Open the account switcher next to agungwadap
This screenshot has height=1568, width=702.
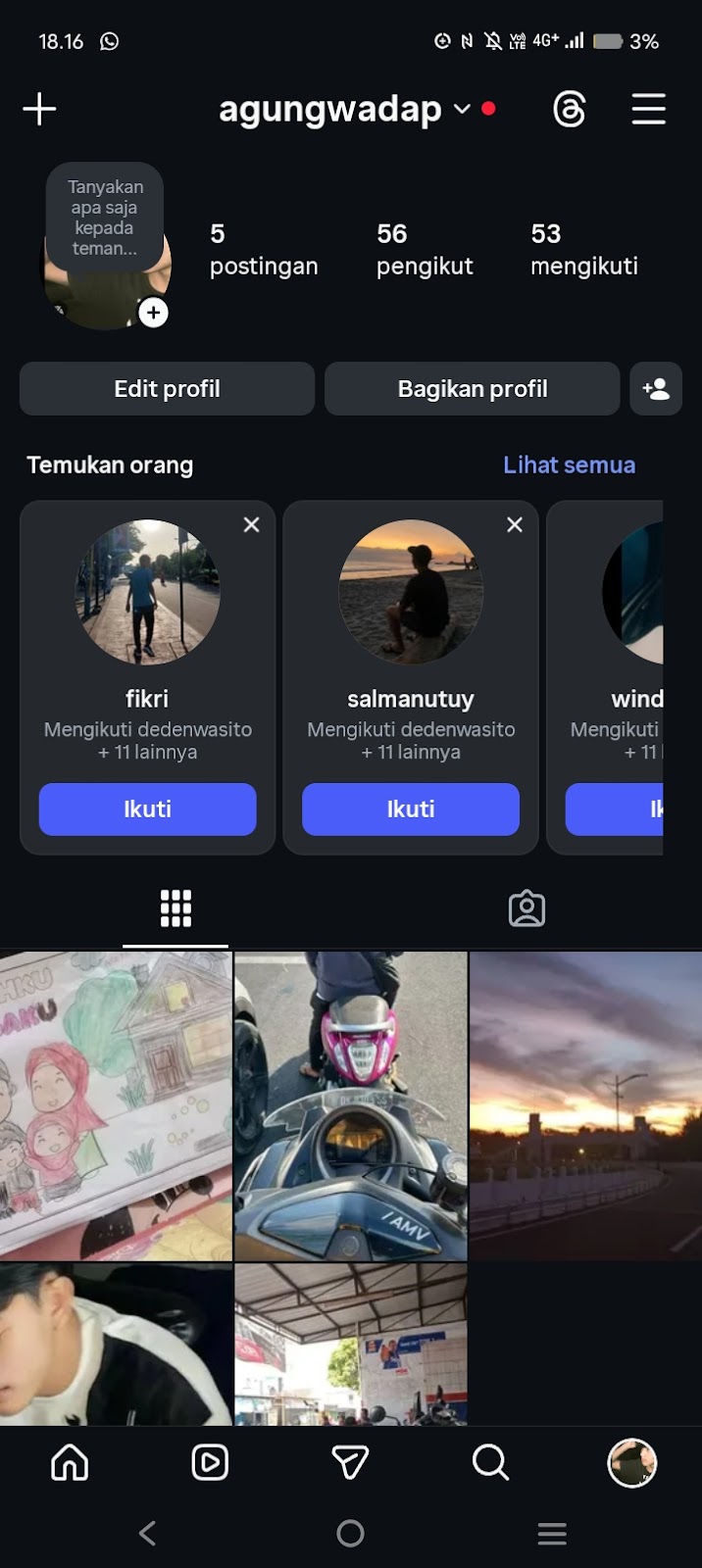(x=462, y=109)
